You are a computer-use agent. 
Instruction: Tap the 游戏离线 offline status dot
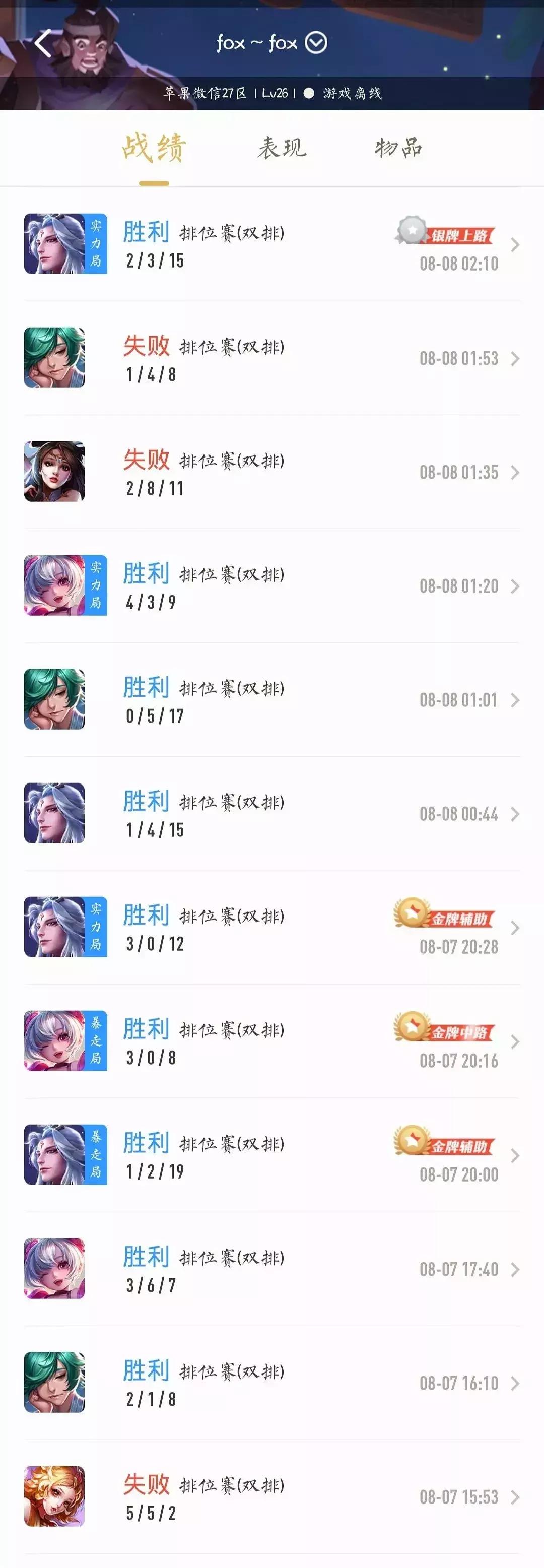tap(309, 94)
